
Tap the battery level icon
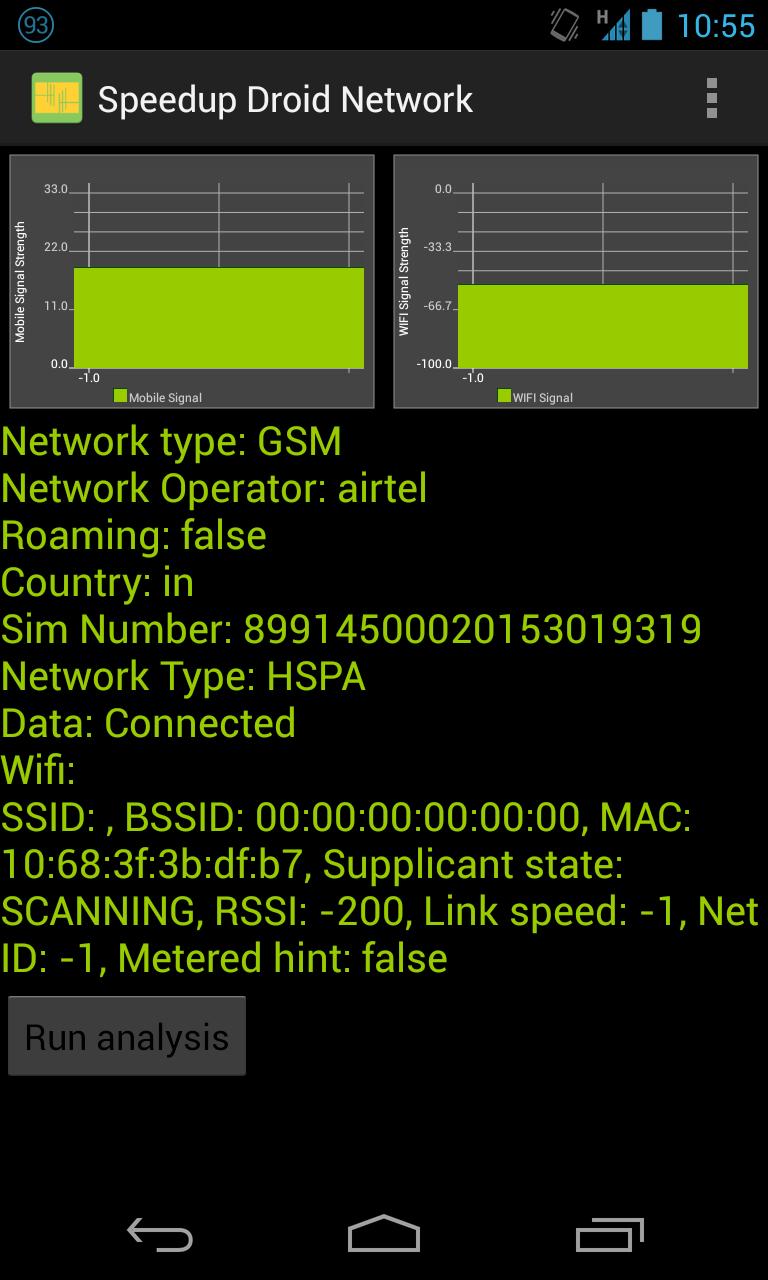(653, 24)
